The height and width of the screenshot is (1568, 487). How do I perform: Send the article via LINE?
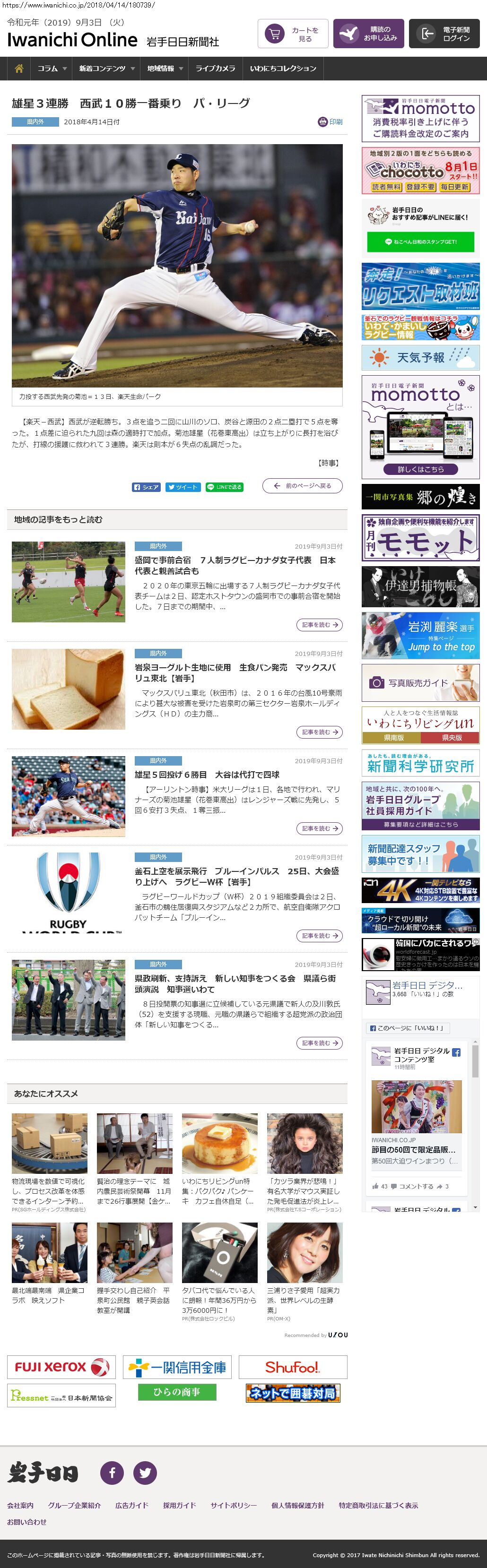224,487
